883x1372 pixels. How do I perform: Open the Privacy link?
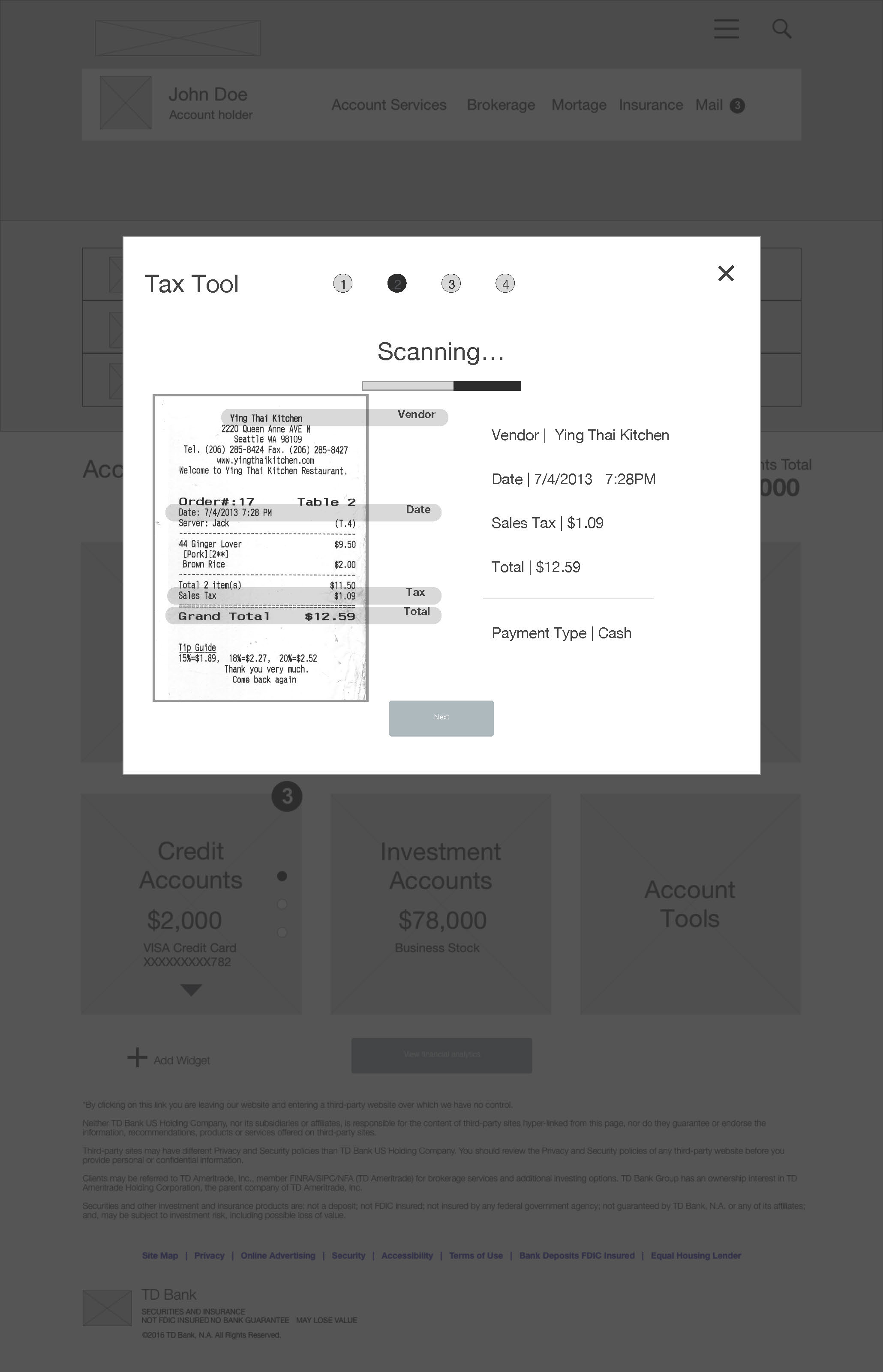pos(209,1255)
